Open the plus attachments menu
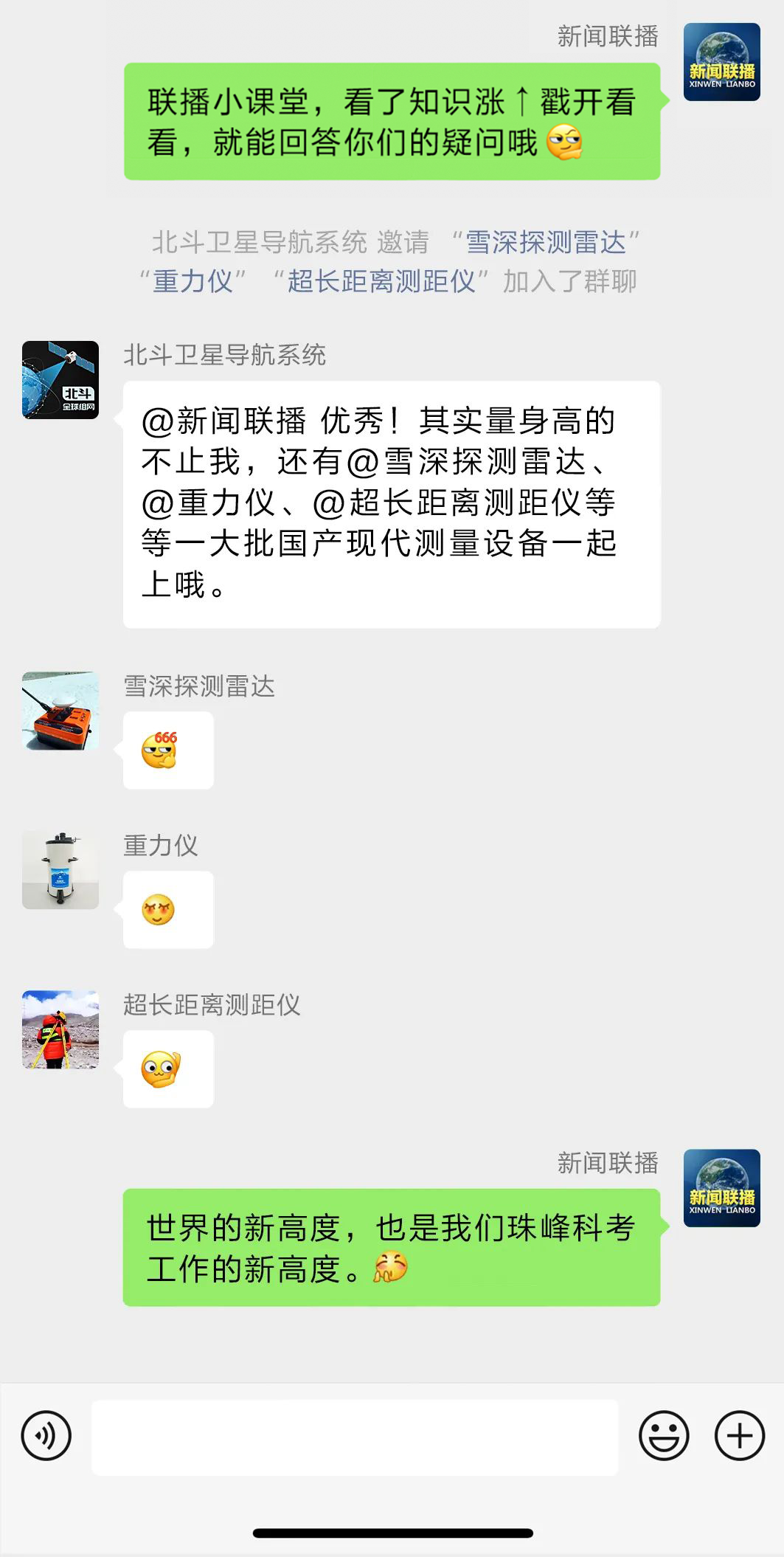This screenshot has width=784, height=1557. pos(740,1436)
